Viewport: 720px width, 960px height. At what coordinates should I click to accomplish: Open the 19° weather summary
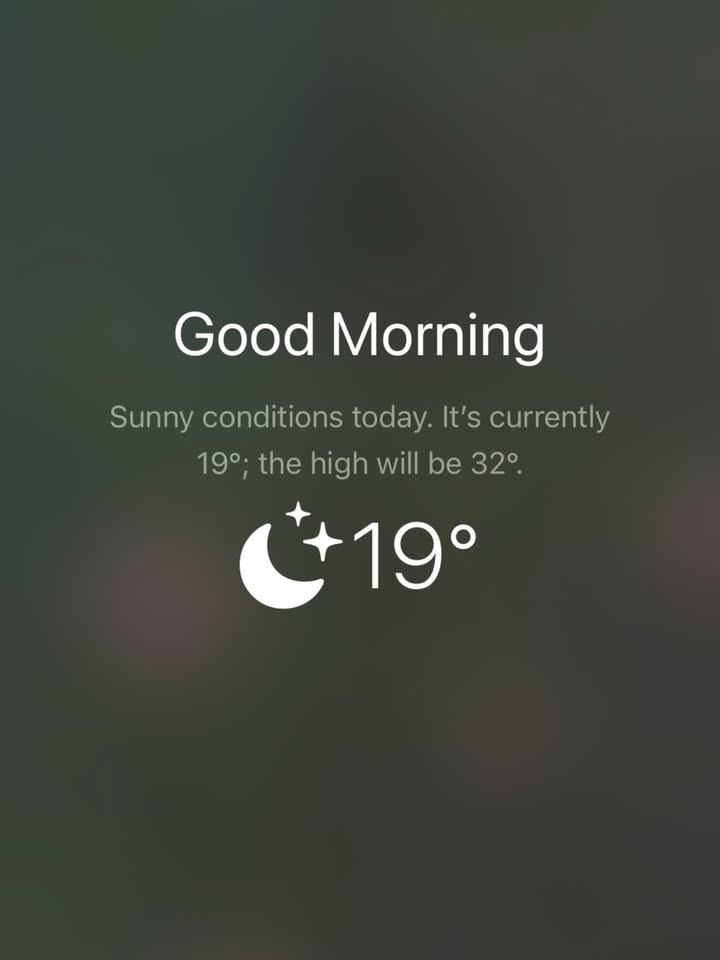tap(359, 555)
